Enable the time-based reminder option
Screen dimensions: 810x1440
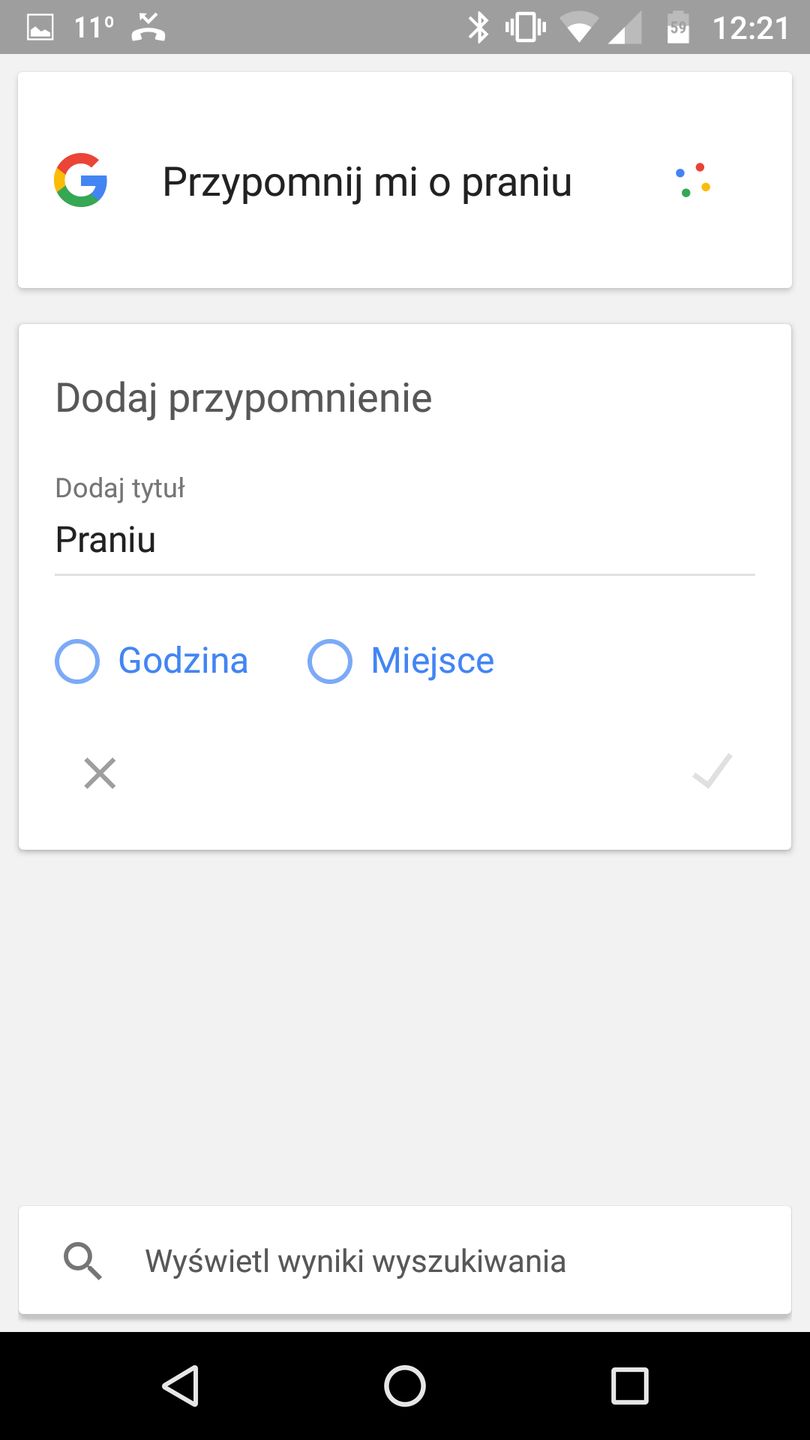coord(77,661)
